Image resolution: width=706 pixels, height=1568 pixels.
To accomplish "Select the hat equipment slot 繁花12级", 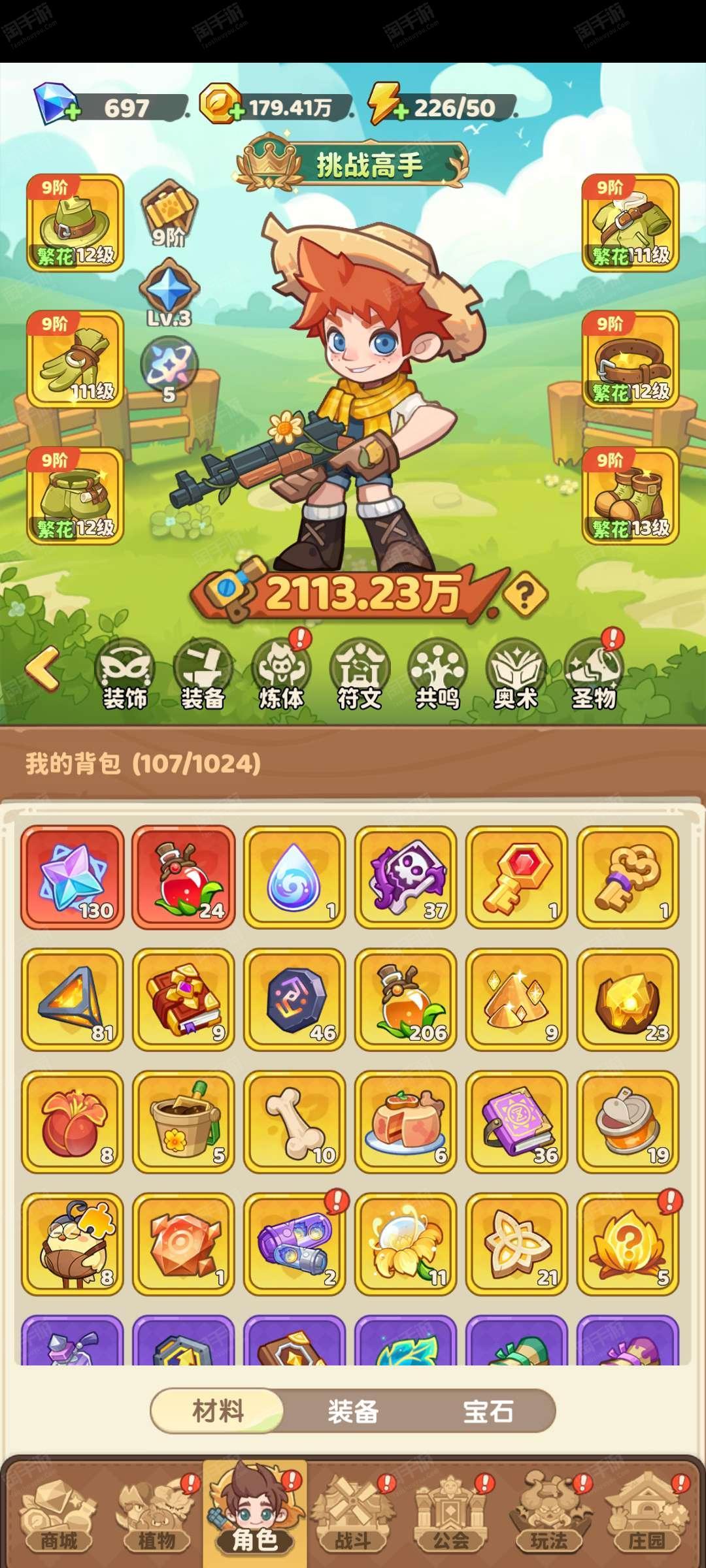I will pos(75,223).
